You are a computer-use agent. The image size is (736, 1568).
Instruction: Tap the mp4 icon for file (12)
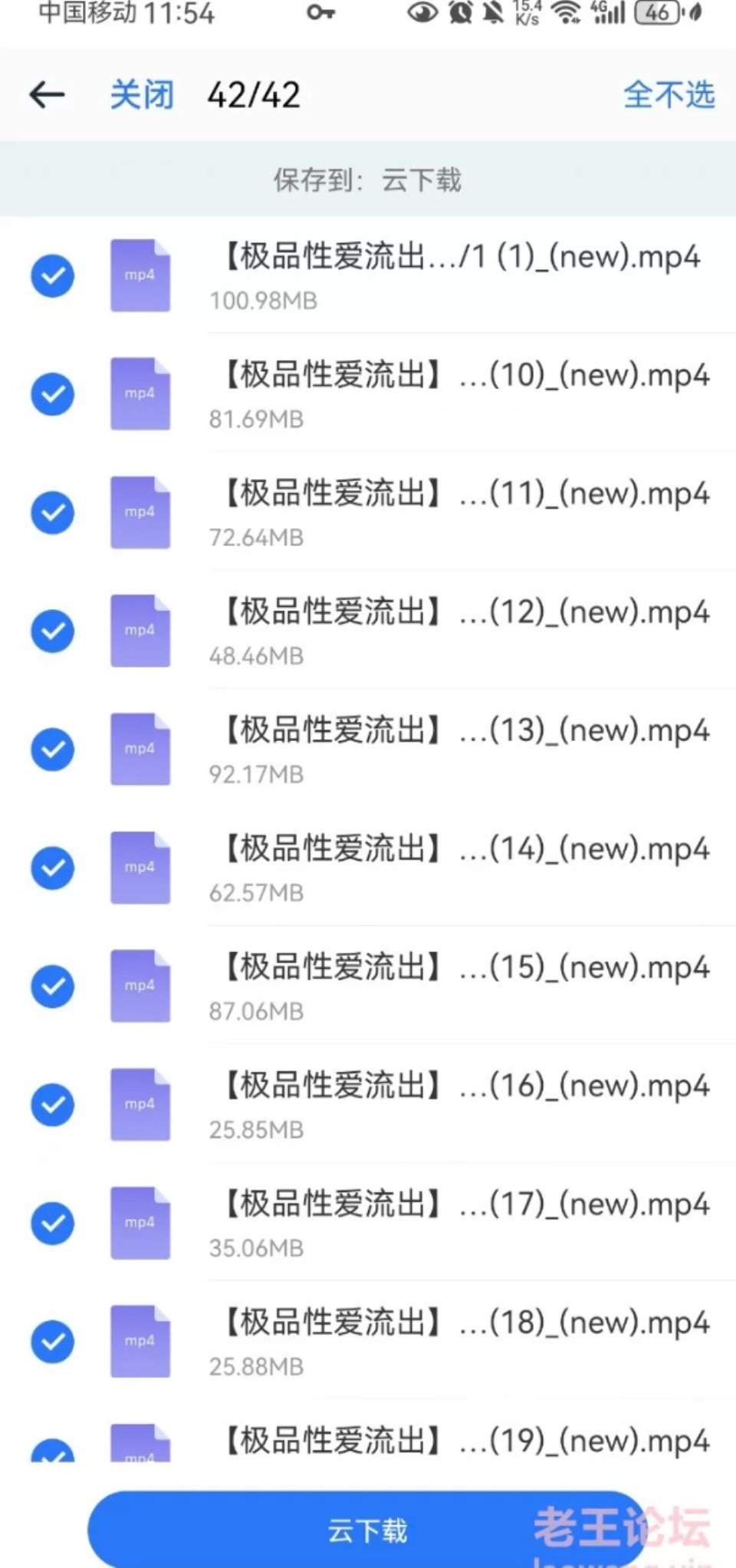point(140,630)
